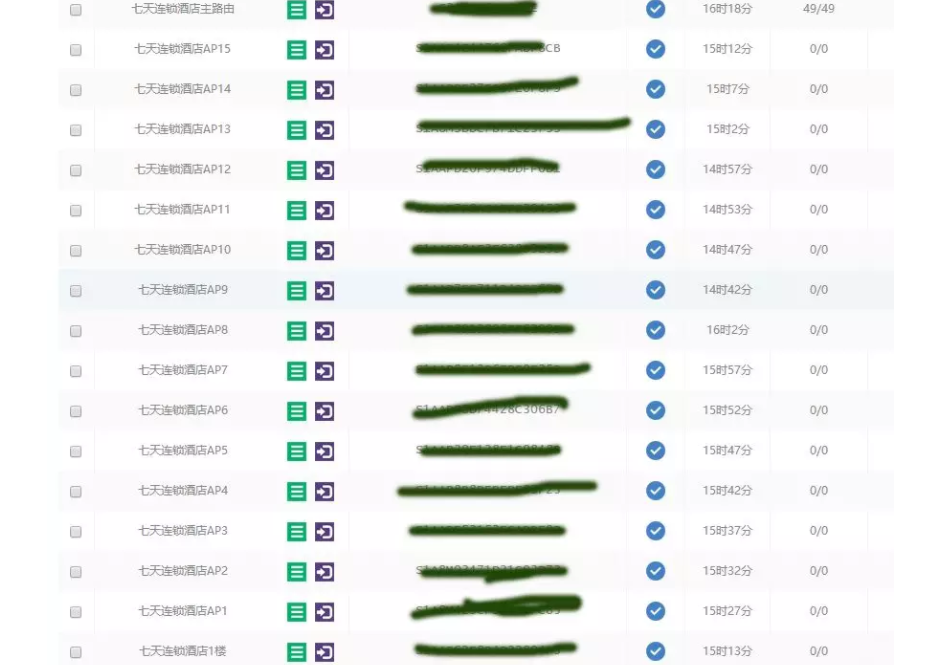This screenshot has width=925, height=665.
Task: Tap the purple login icon for 七天连锁酒店AP1
Action: (x=324, y=611)
